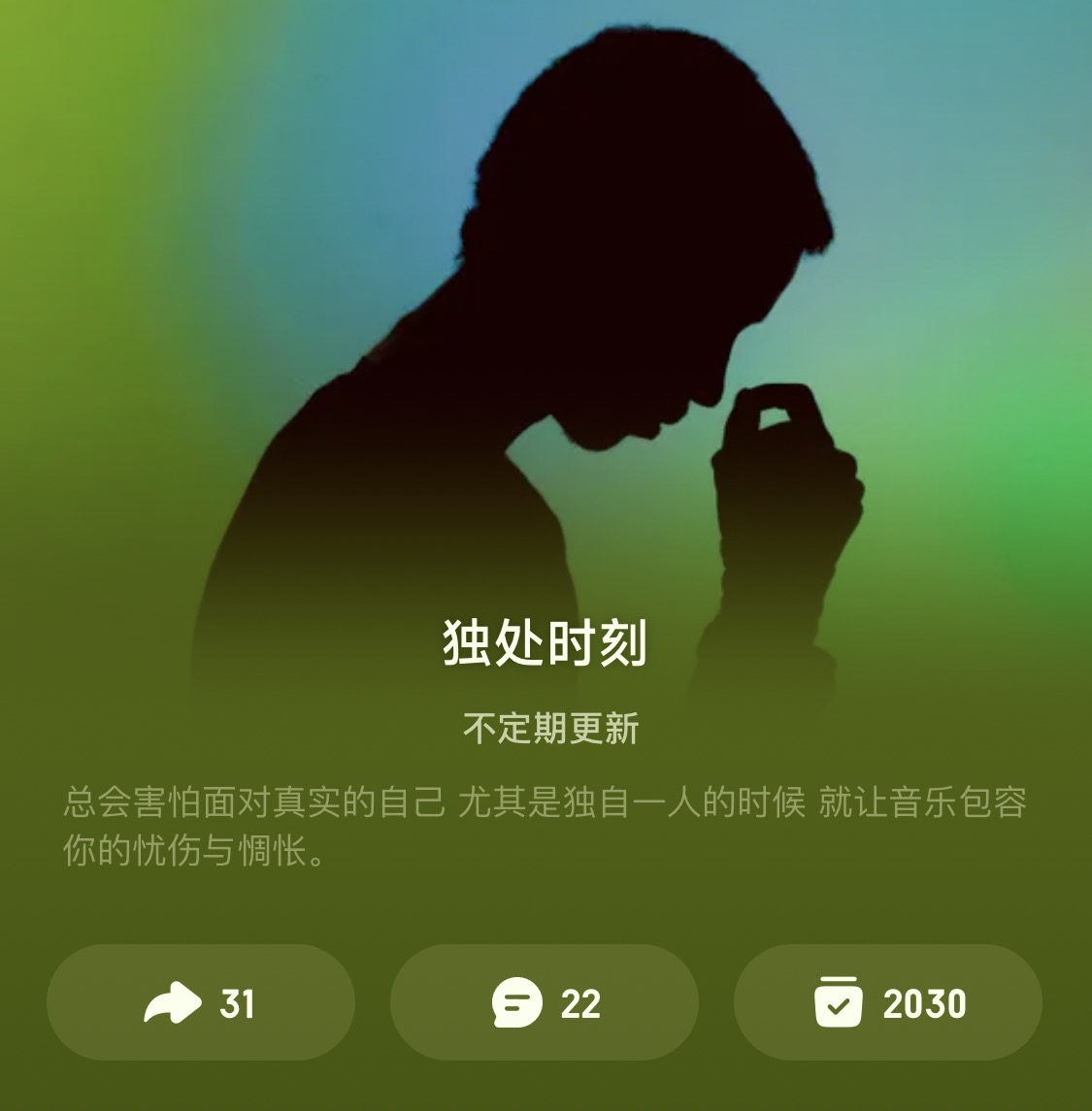Open the comments with 22 replies
This screenshot has height=1111, width=1092.
click(544, 1002)
